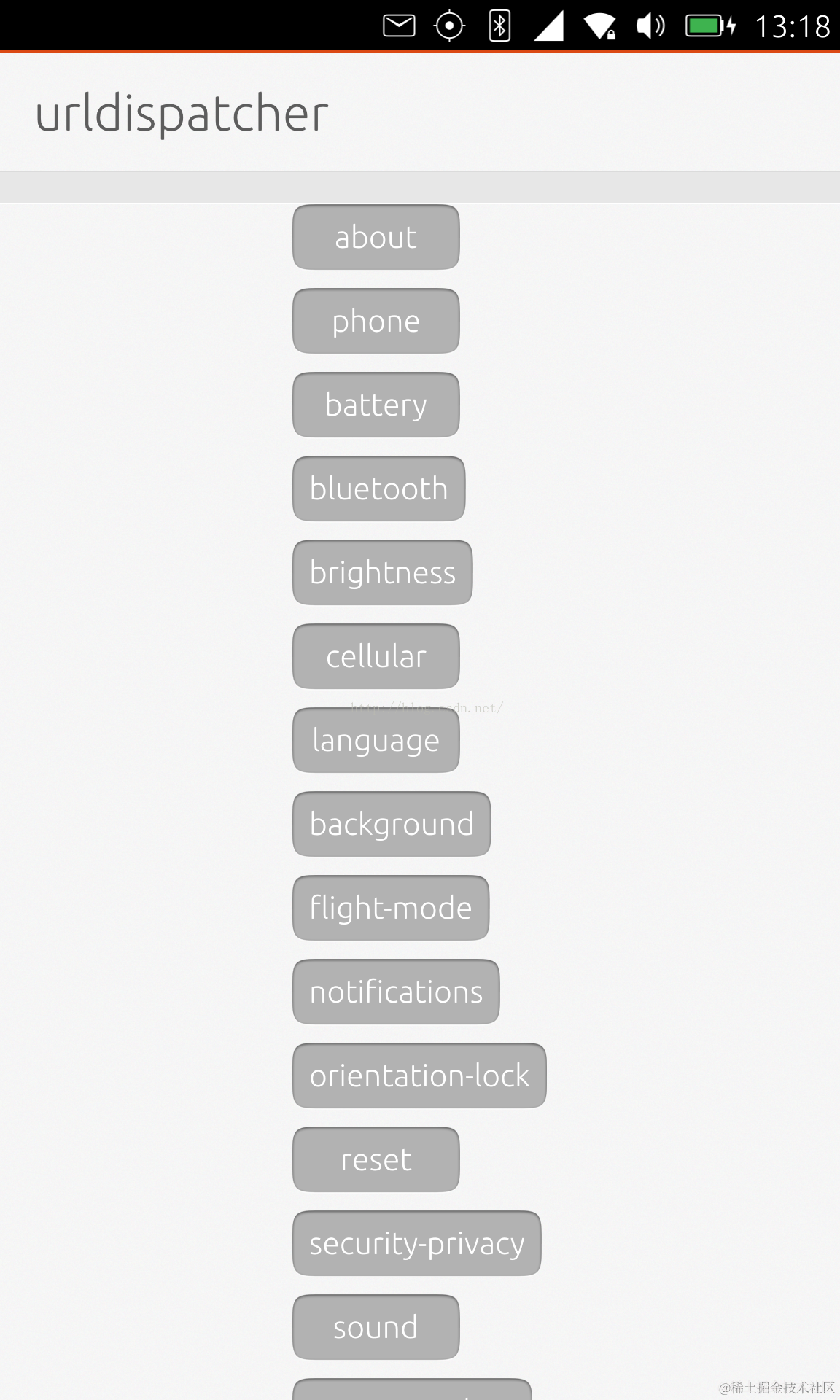840x1400 pixels.
Task: Select the battery button
Action: point(376,405)
